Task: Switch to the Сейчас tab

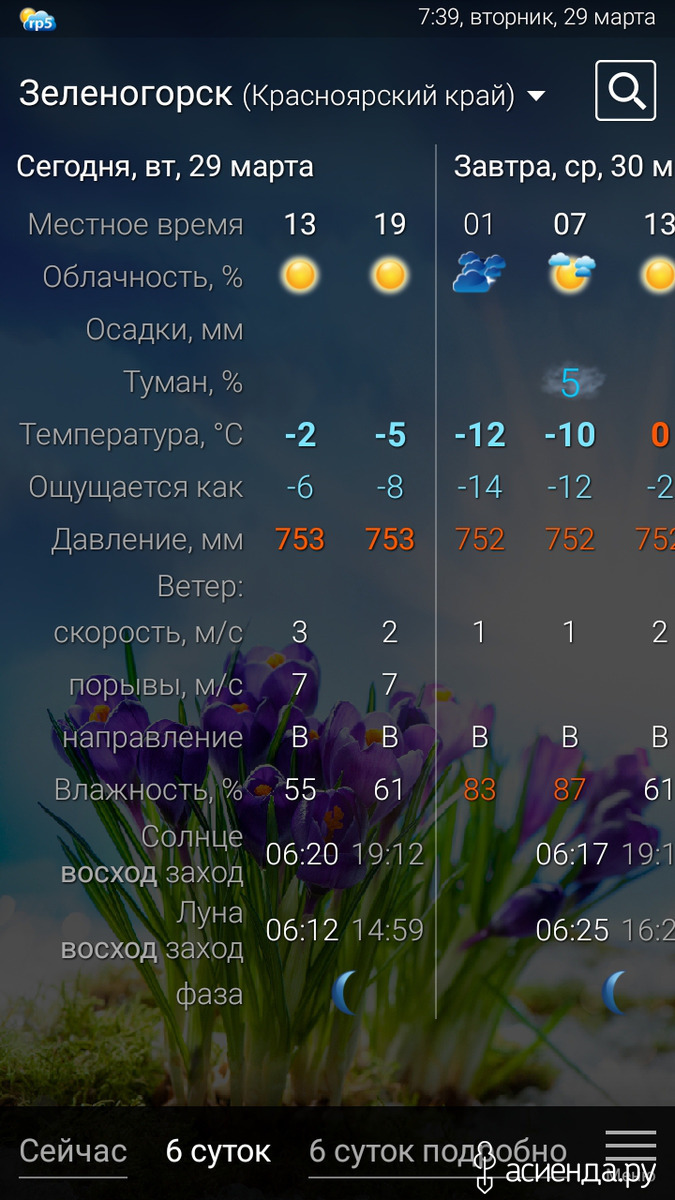Action: coord(73,1151)
